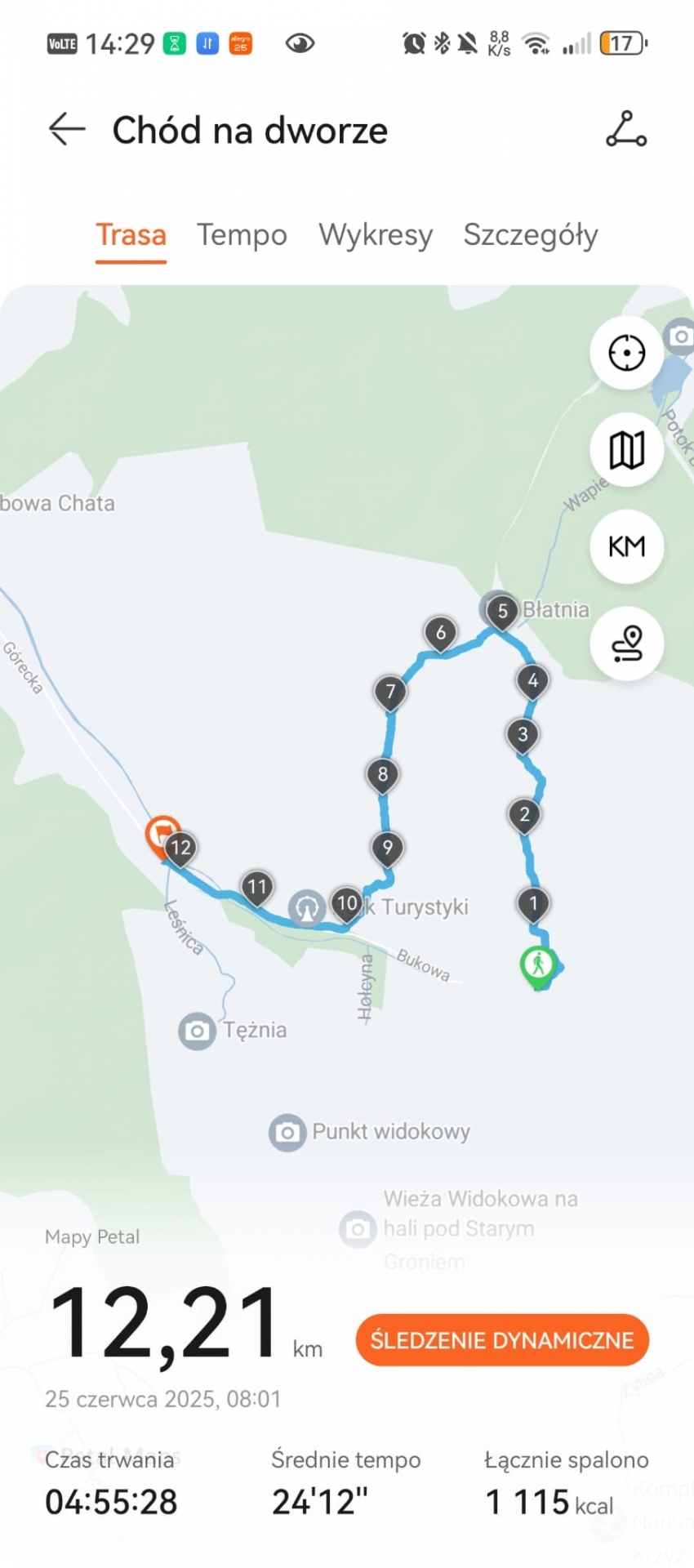Go back using the arrow
This screenshot has width=694, height=1568.
pyautogui.click(x=67, y=130)
